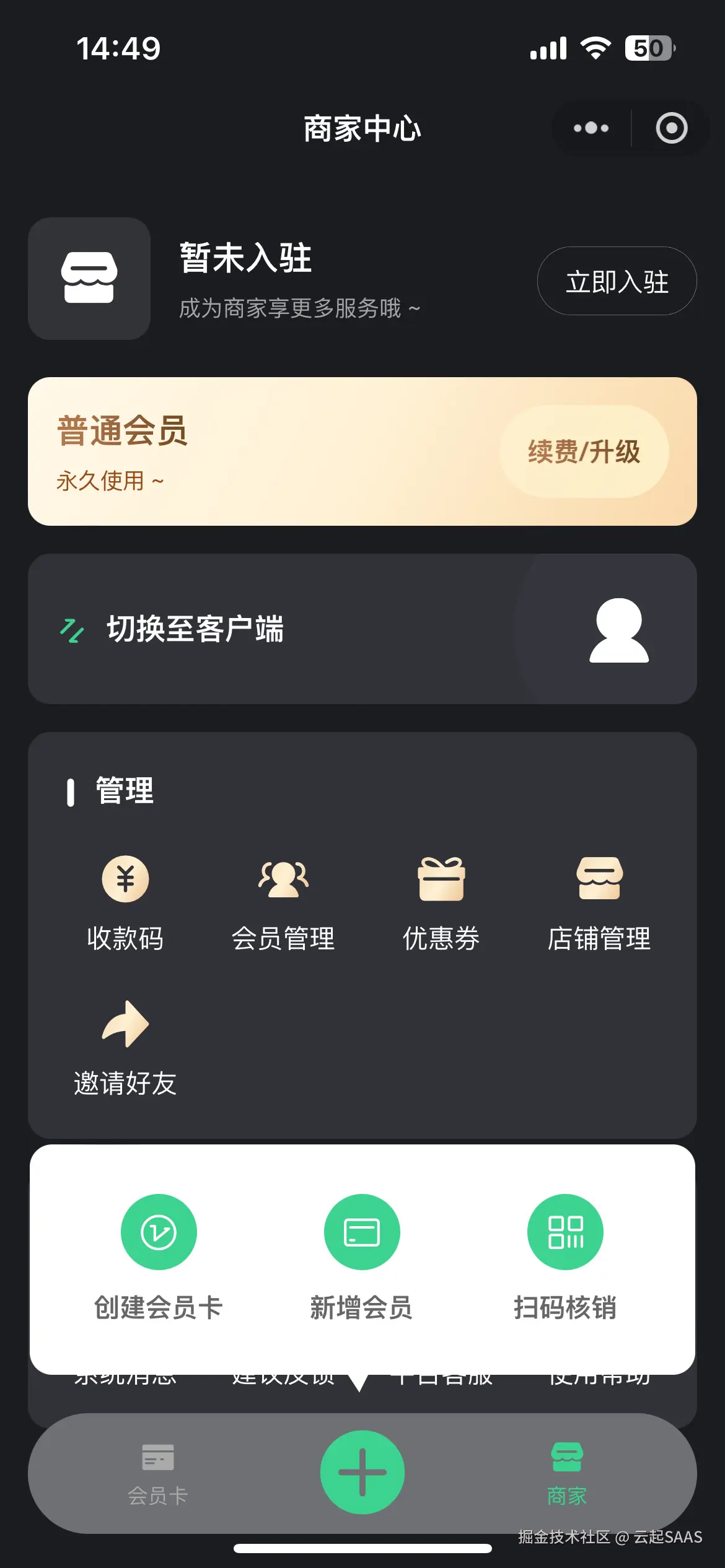Tap 续费/升级 to renew or upgrade membership
This screenshot has height=1568, width=725.
pos(585,453)
